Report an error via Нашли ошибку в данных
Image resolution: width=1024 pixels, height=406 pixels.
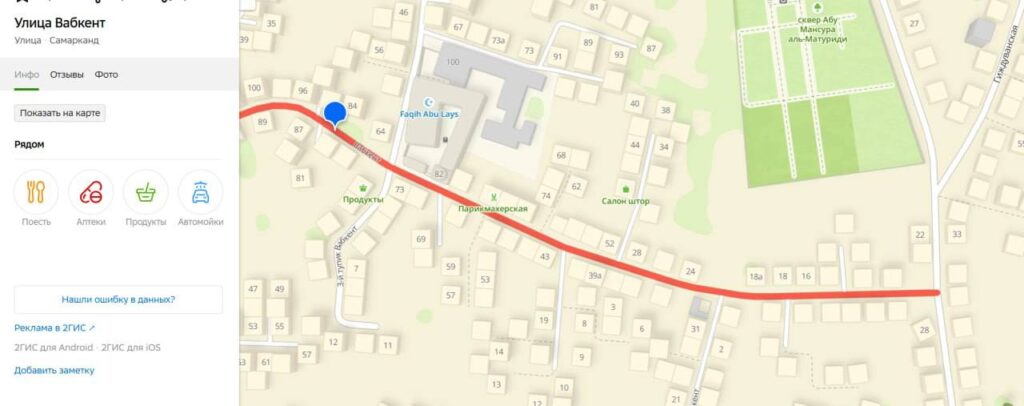[x=118, y=299]
